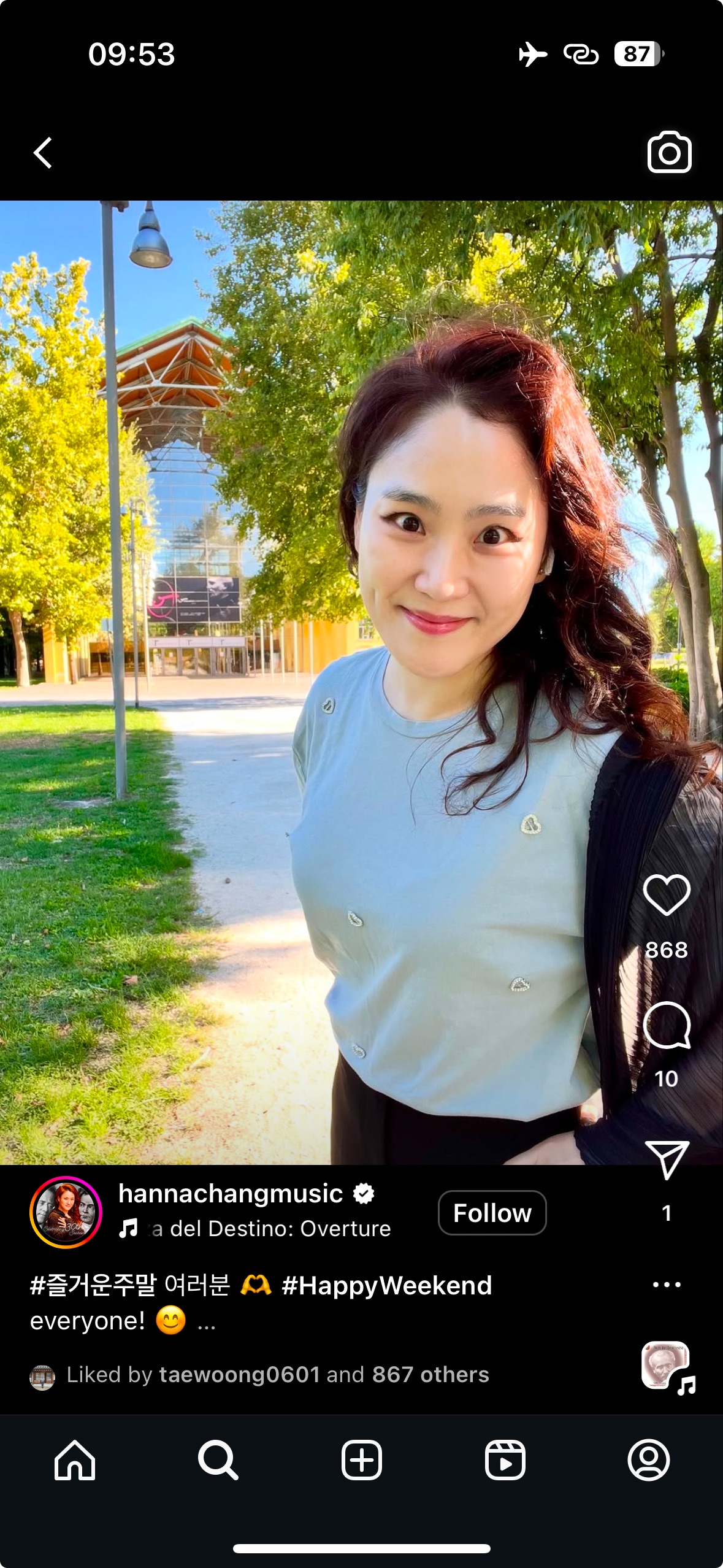Switch to the Home tab
This screenshot has height=1568, width=723.
(x=75, y=1460)
